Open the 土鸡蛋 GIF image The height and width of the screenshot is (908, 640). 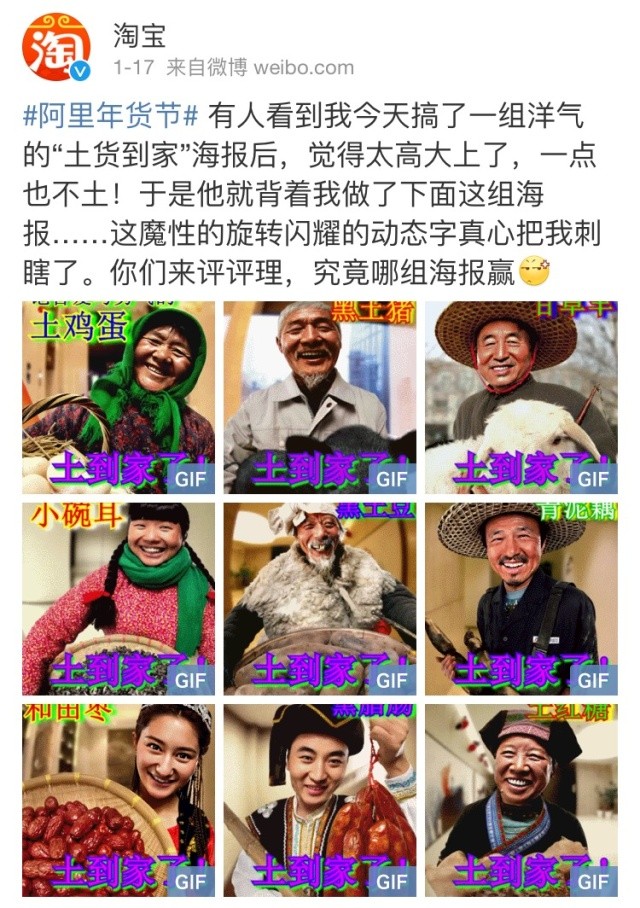click(x=118, y=397)
